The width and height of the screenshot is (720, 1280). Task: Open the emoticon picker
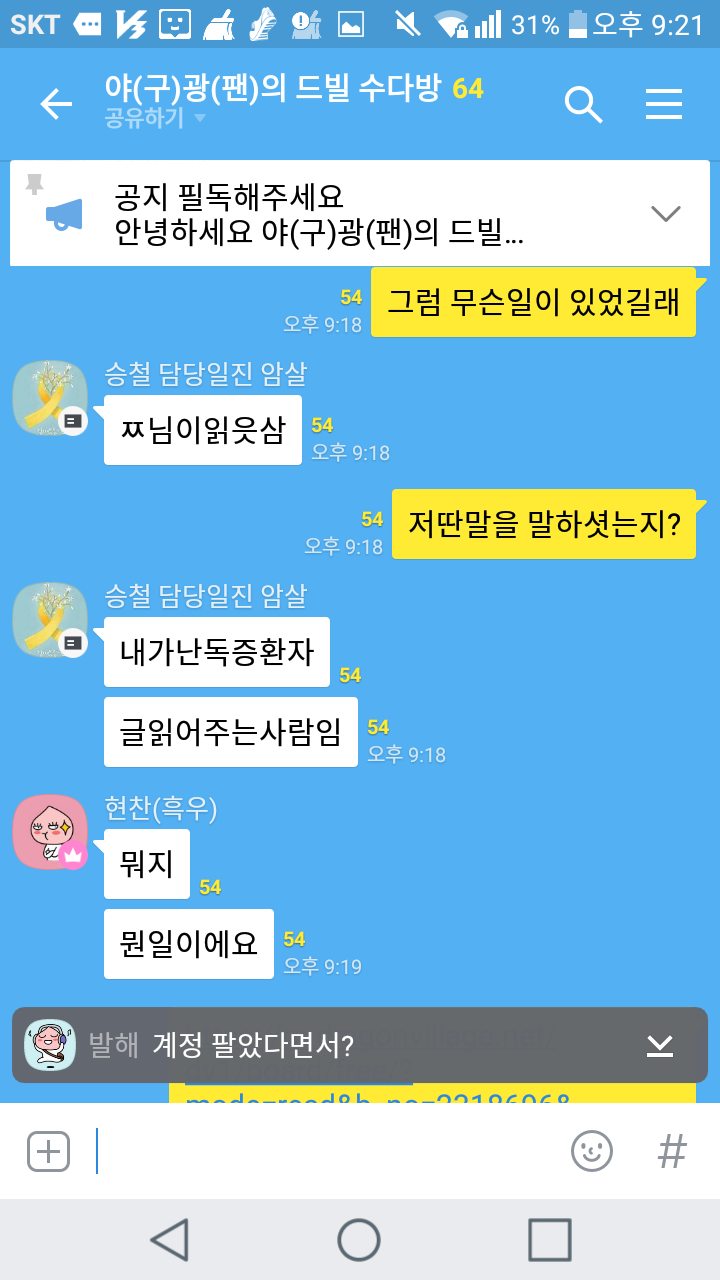(x=592, y=1151)
